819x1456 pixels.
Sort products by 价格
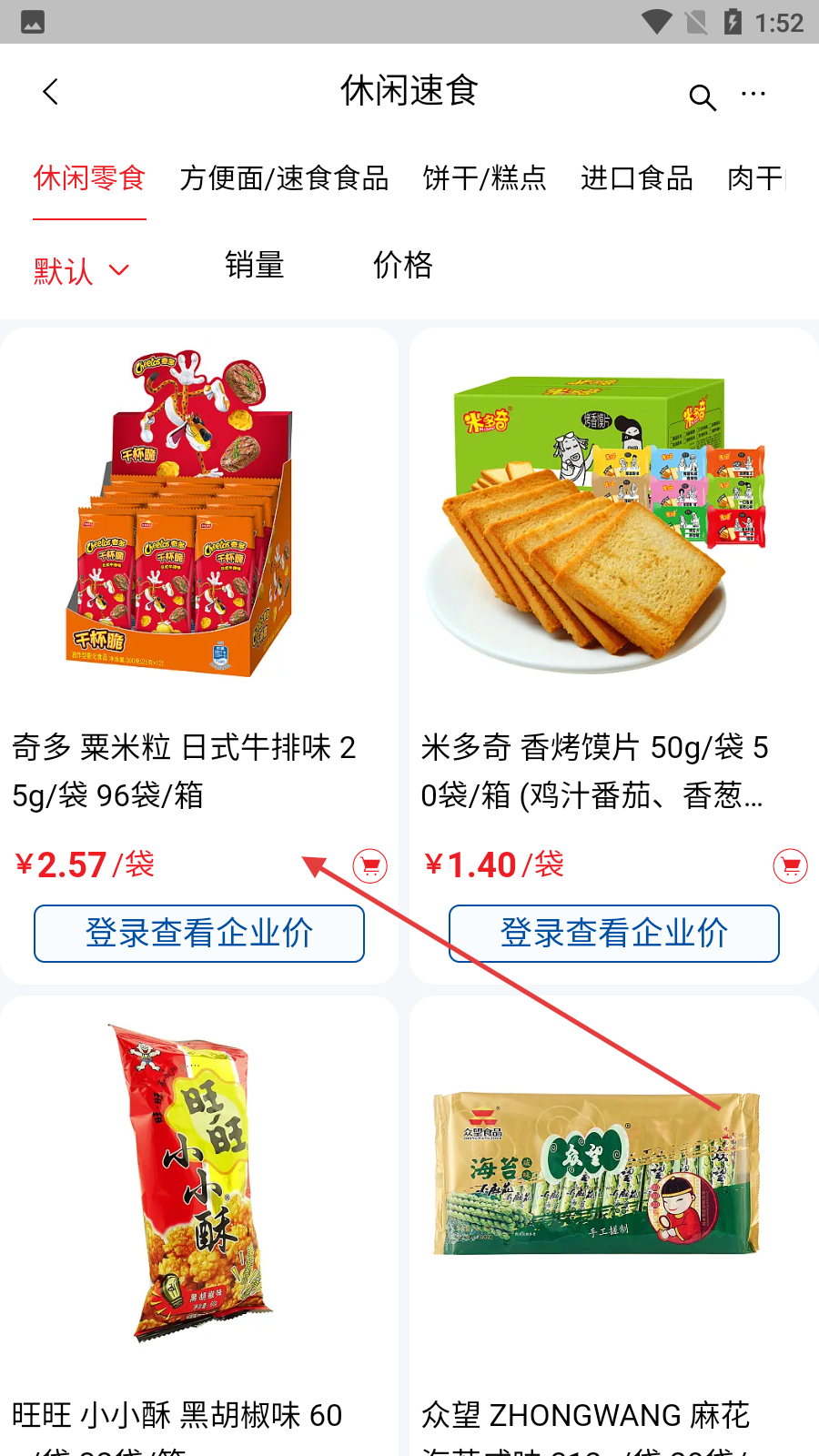click(402, 266)
